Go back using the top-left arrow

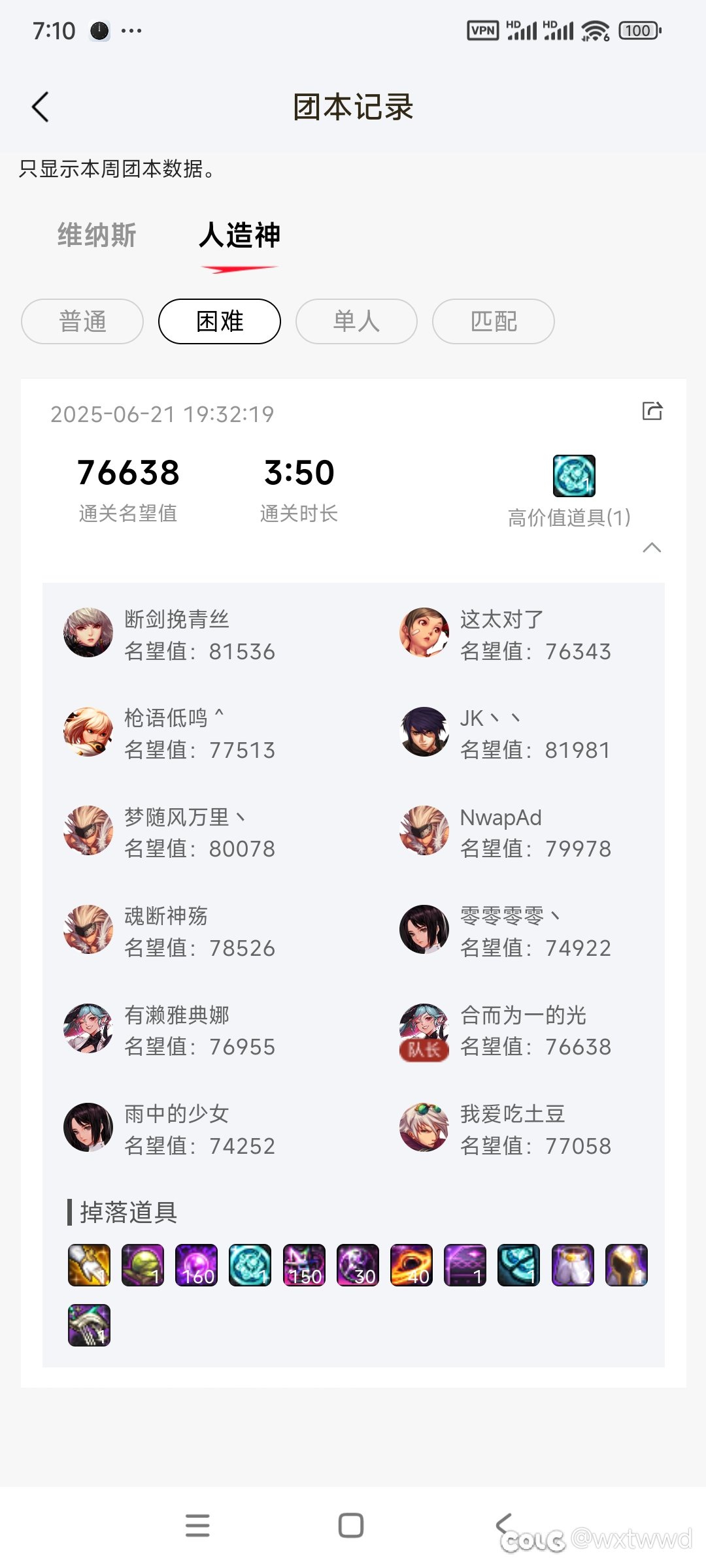(x=41, y=106)
